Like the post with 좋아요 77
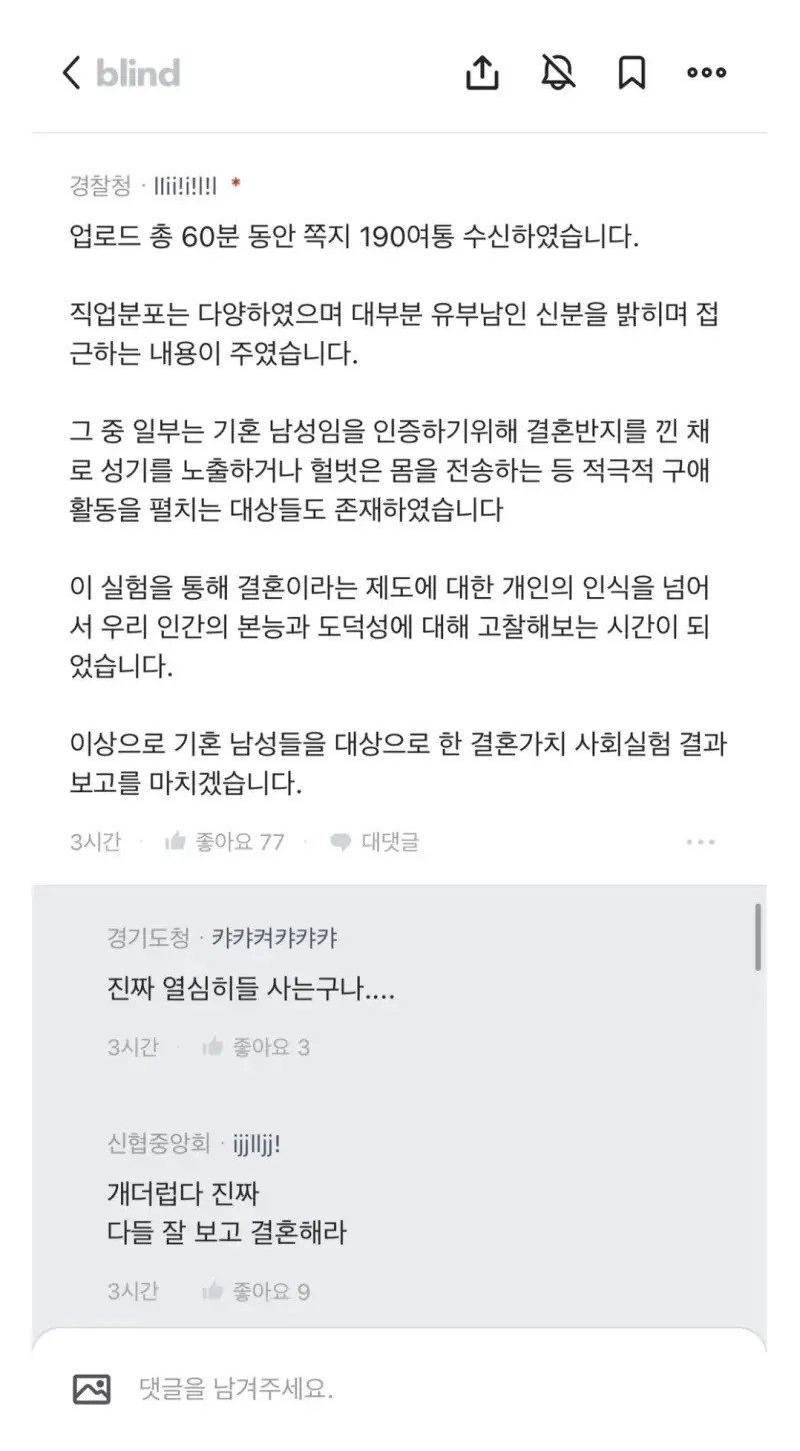 pyautogui.click(x=225, y=842)
